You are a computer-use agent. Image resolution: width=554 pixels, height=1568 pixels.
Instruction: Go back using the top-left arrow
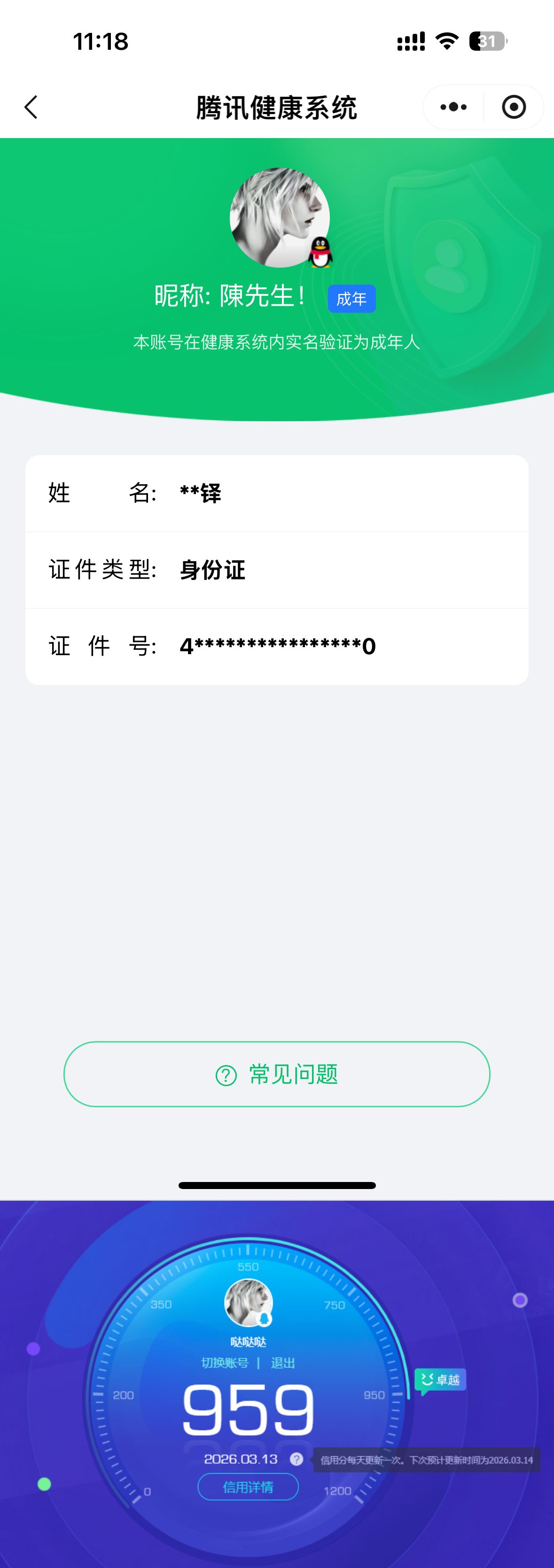click(31, 107)
